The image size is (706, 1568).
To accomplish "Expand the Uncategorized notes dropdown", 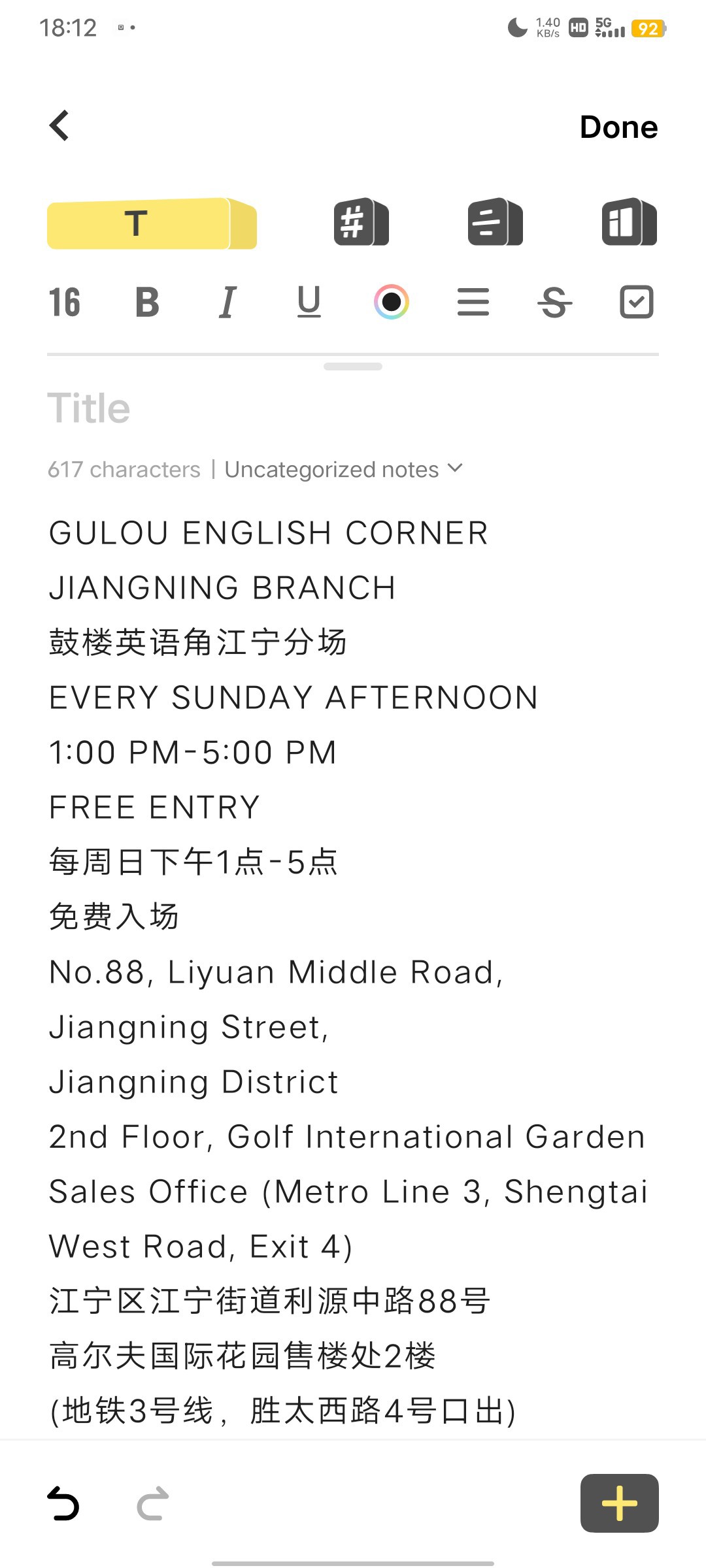I will [343, 469].
